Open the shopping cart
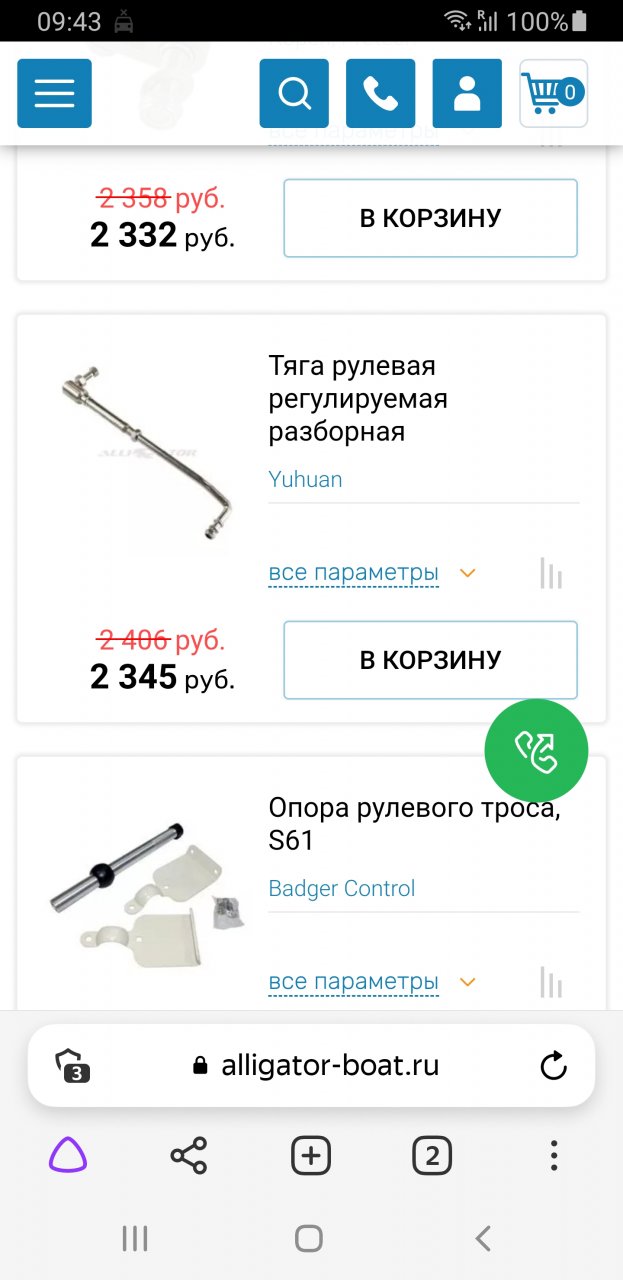Viewport: 623px width, 1280px height. 553,93
